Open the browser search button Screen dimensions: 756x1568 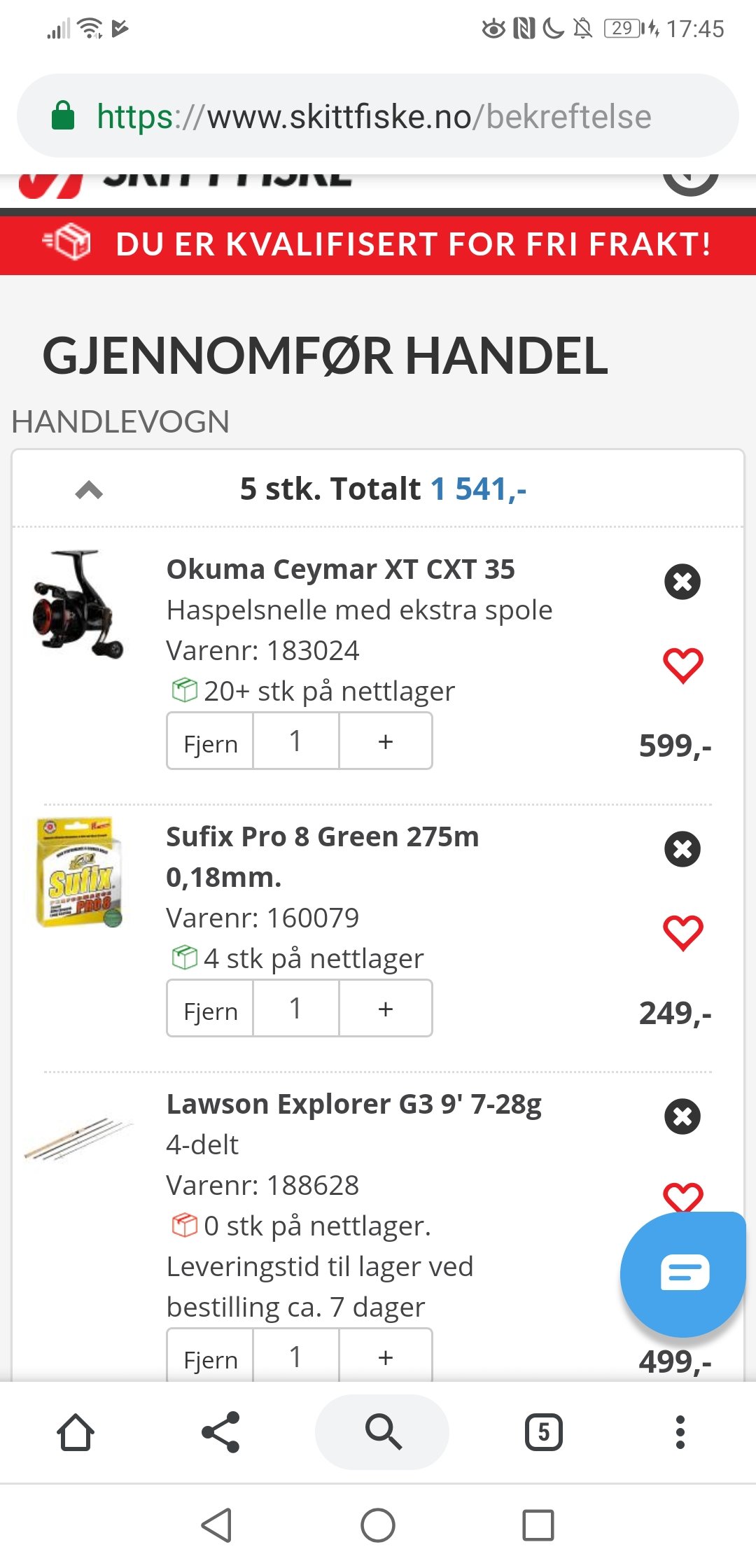tap(382, 1432)
